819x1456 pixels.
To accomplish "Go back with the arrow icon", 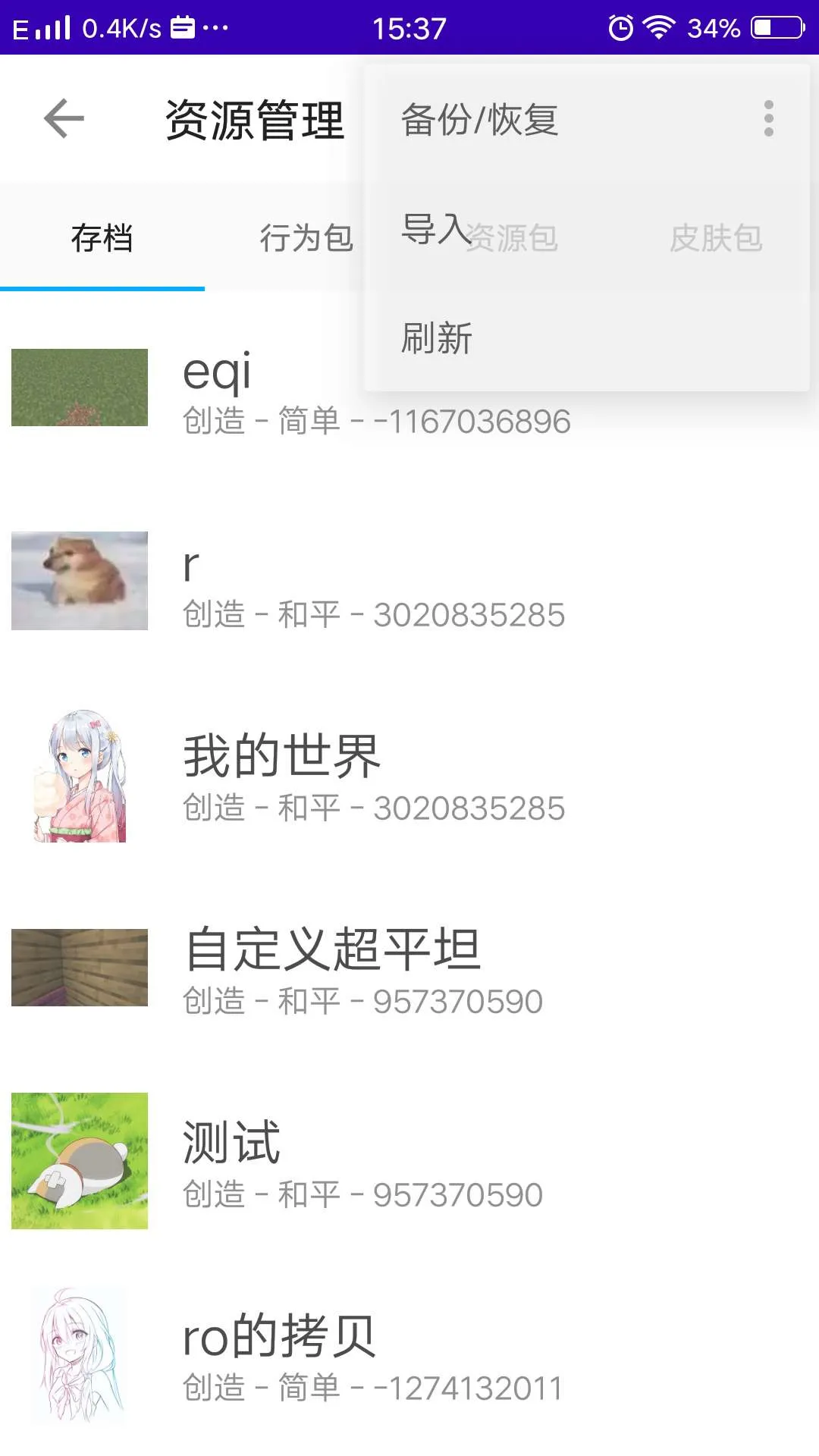I will point(64,118).
